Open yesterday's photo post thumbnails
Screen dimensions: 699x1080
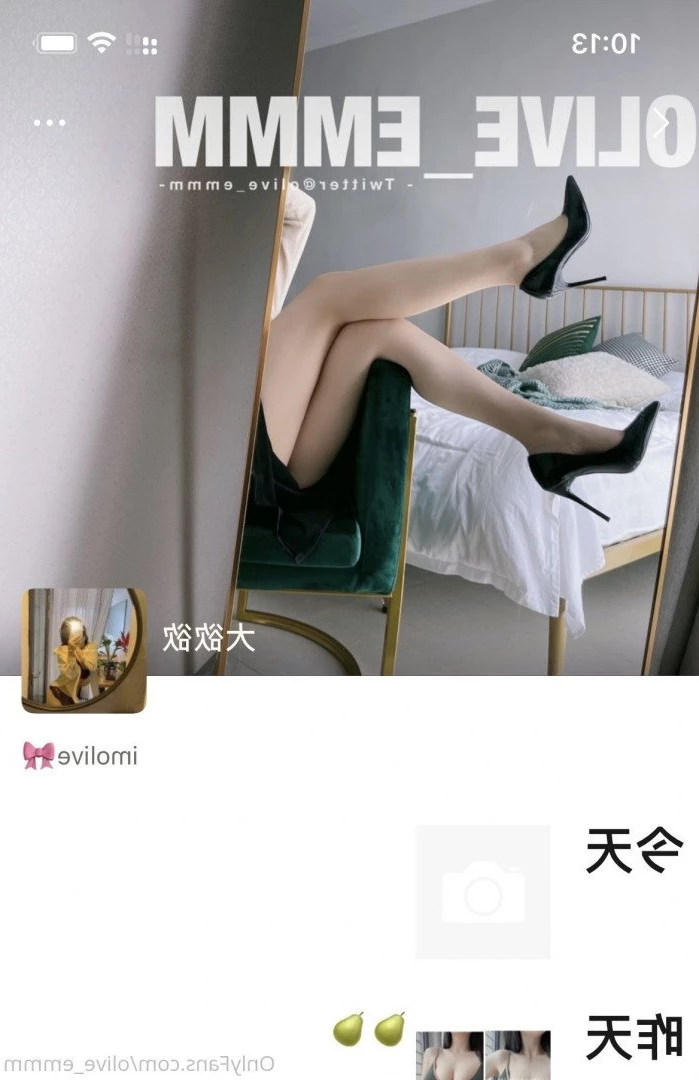482,1053
